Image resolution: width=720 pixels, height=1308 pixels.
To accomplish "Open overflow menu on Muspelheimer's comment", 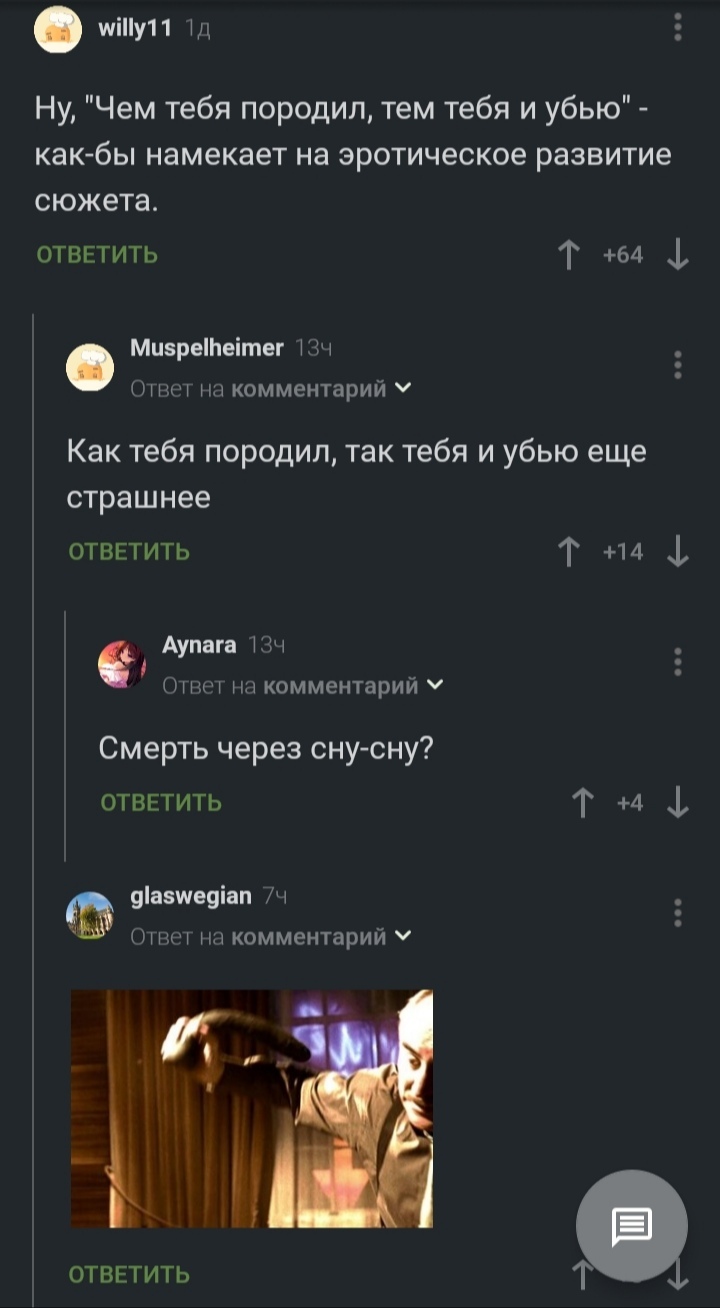I will tap(678, 365).
